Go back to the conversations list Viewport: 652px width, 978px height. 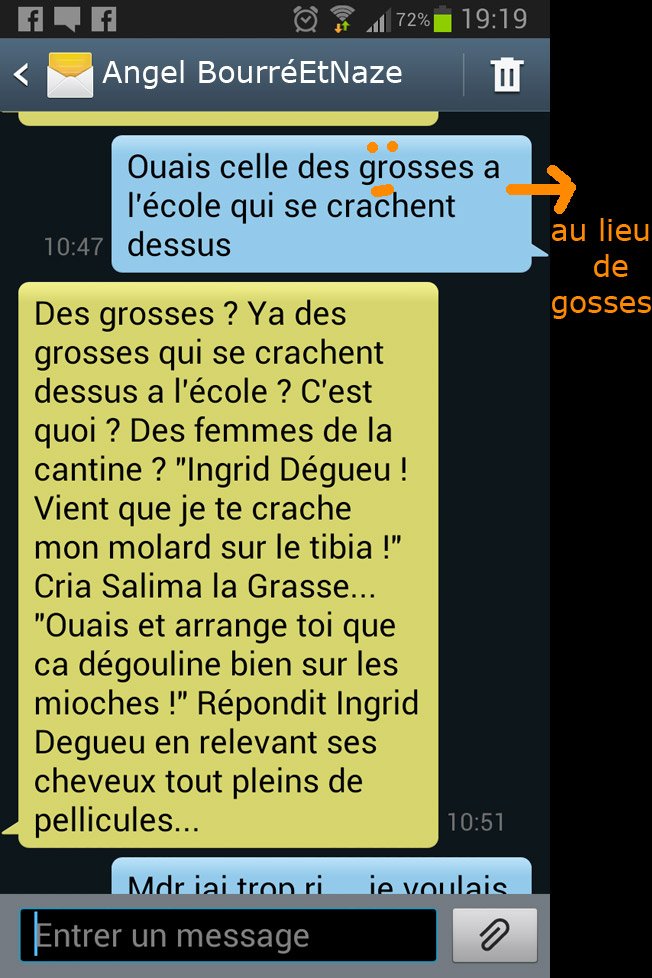pos(22,74)
